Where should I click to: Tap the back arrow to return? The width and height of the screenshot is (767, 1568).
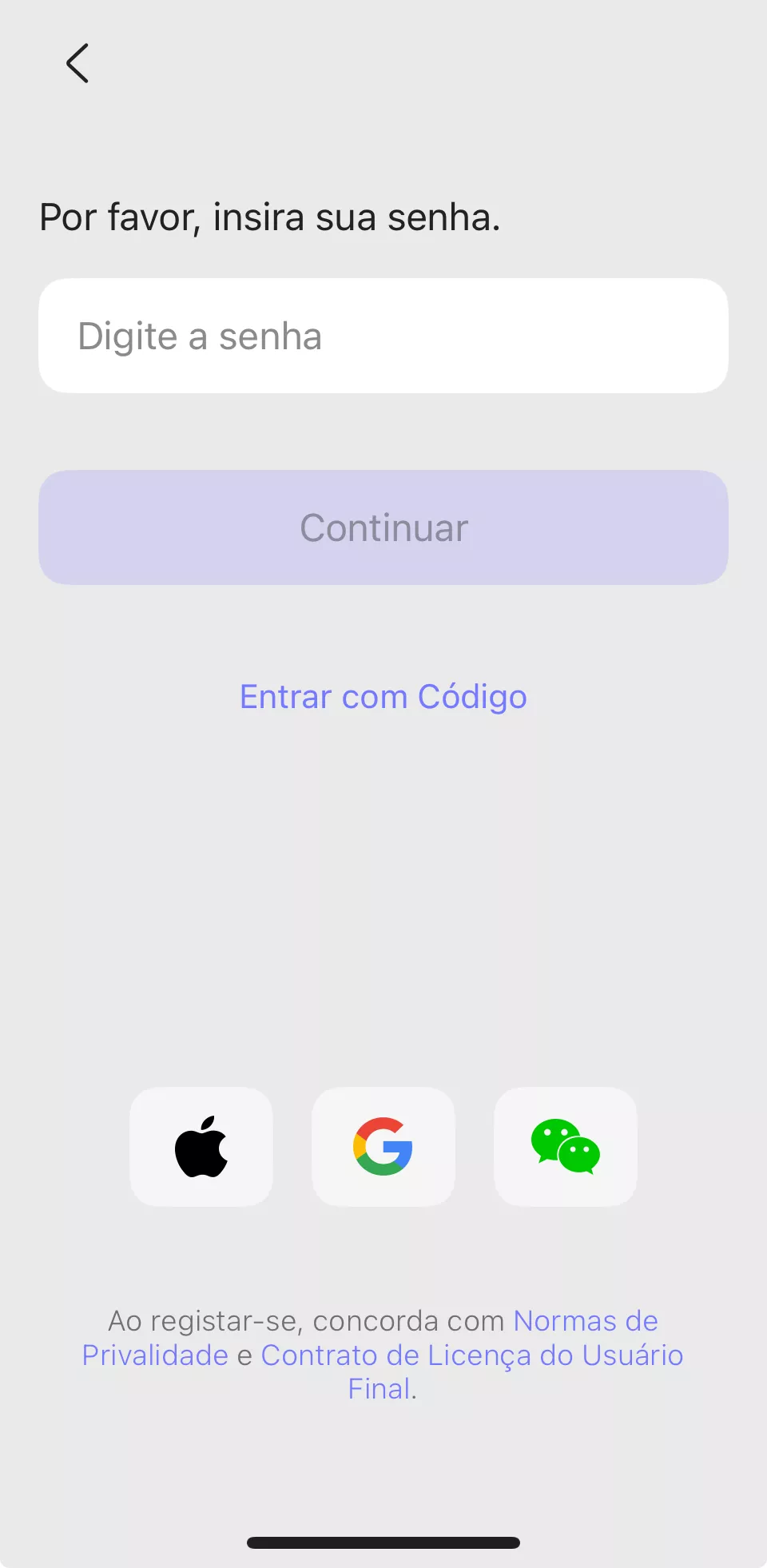(x=77, y=62)
